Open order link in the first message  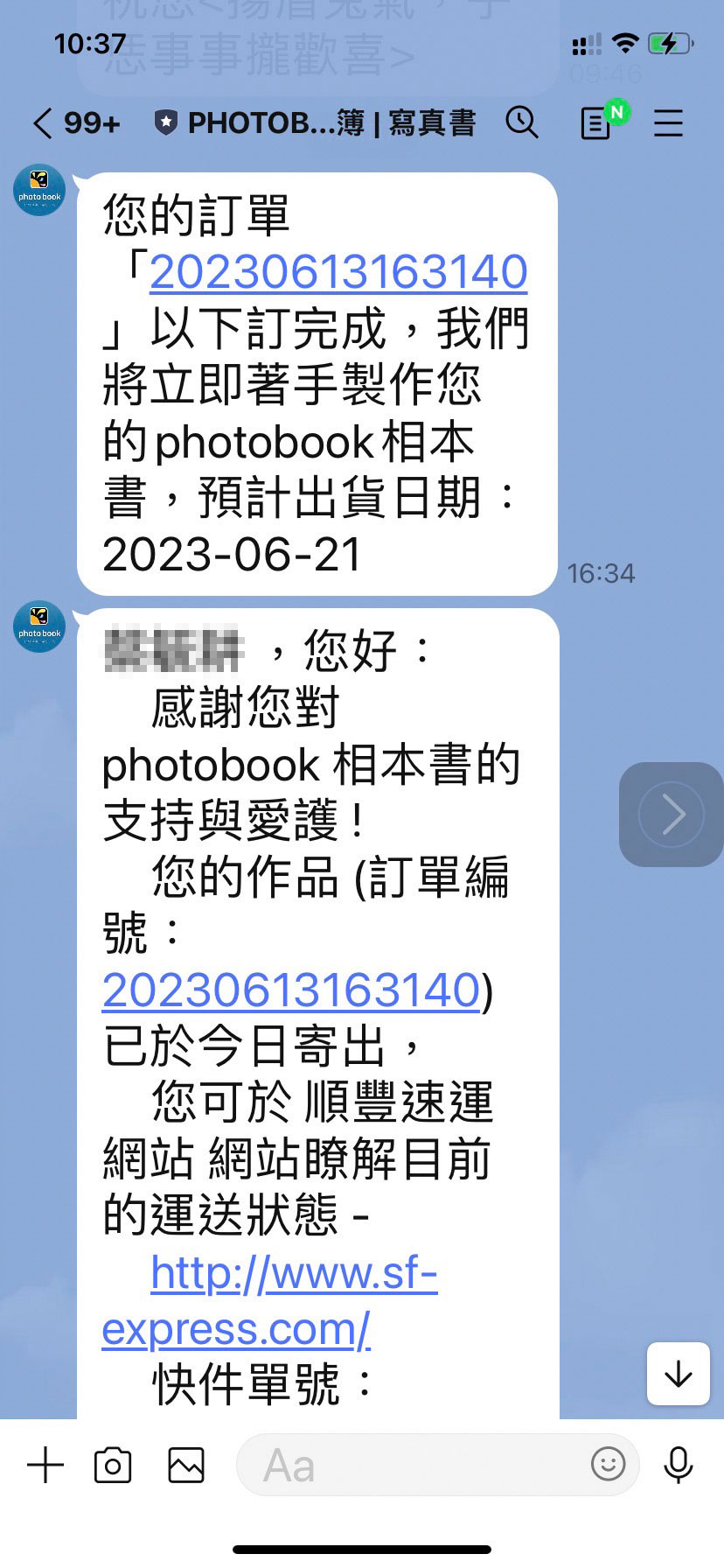[338, 272]
